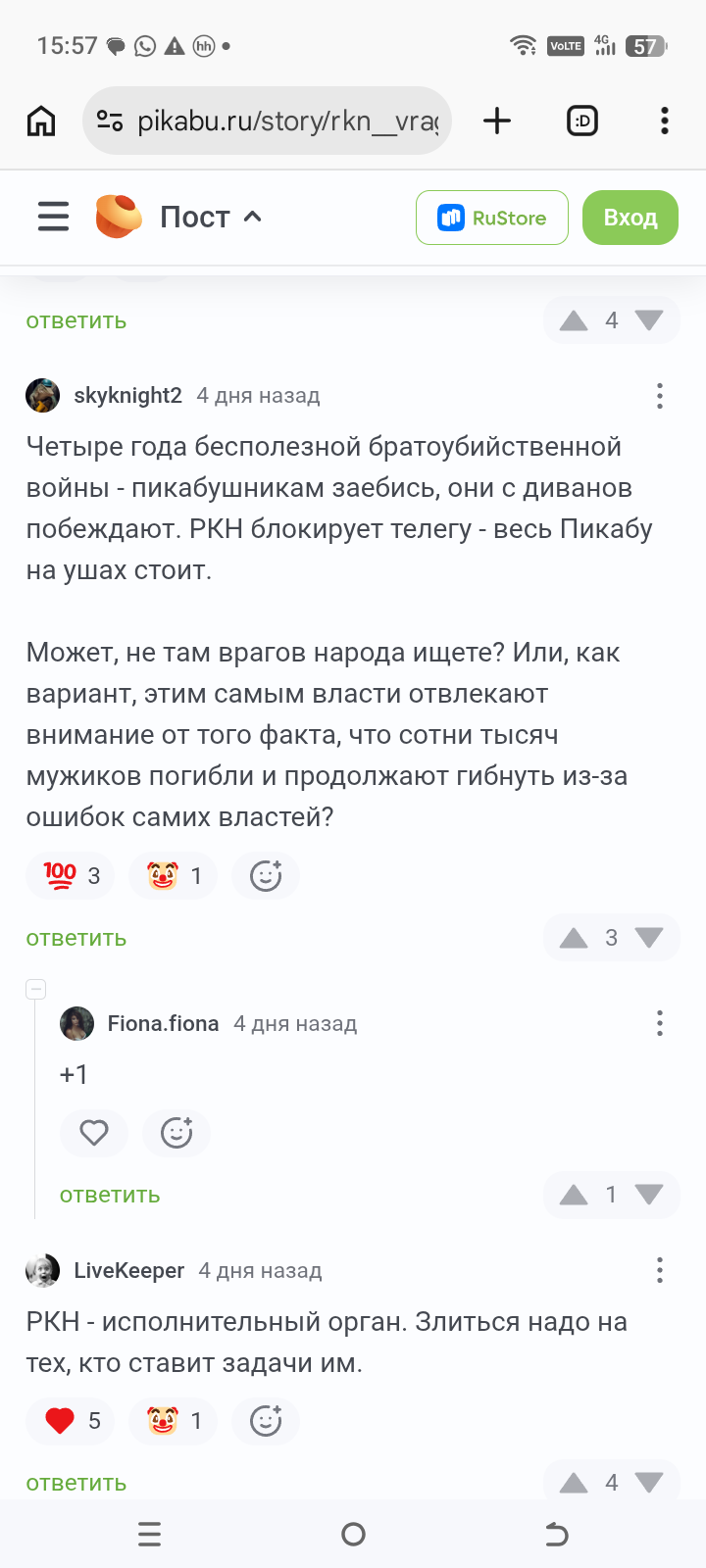Viewport: 706px width, 1568px height.
Task: Open the tab switcher
Action: [x=582, y=121]
